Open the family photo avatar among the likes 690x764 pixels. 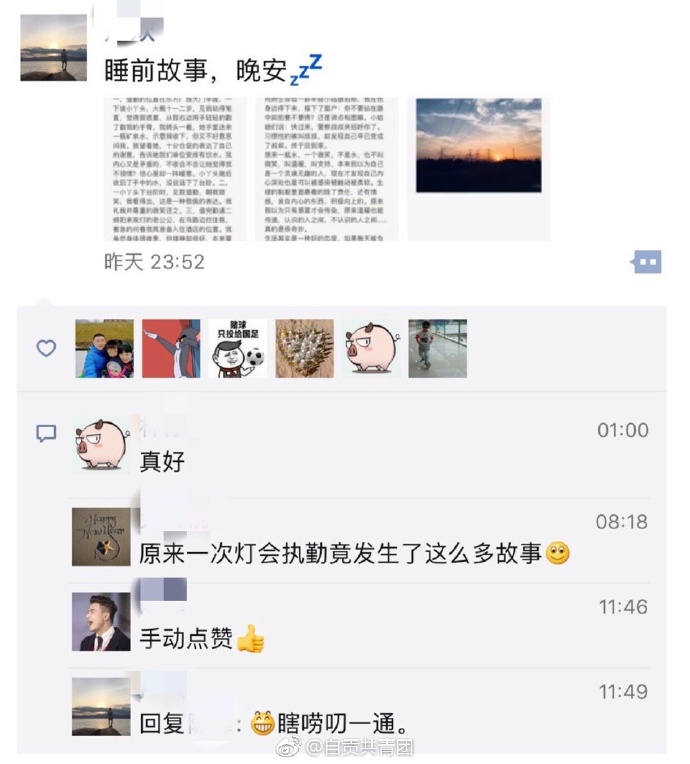tap(104, 348)
